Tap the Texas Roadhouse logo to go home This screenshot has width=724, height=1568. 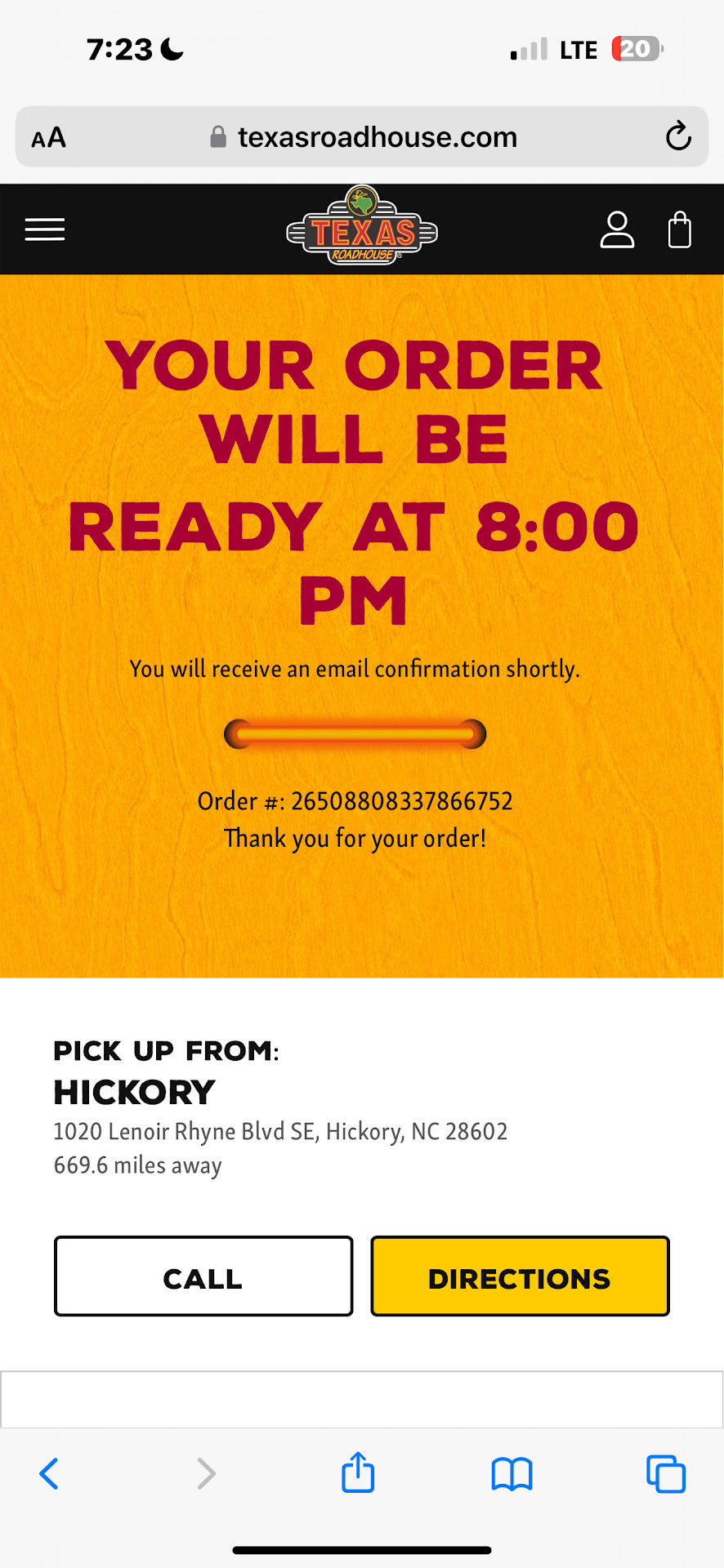pyautogui.click(x=362, y=227)
